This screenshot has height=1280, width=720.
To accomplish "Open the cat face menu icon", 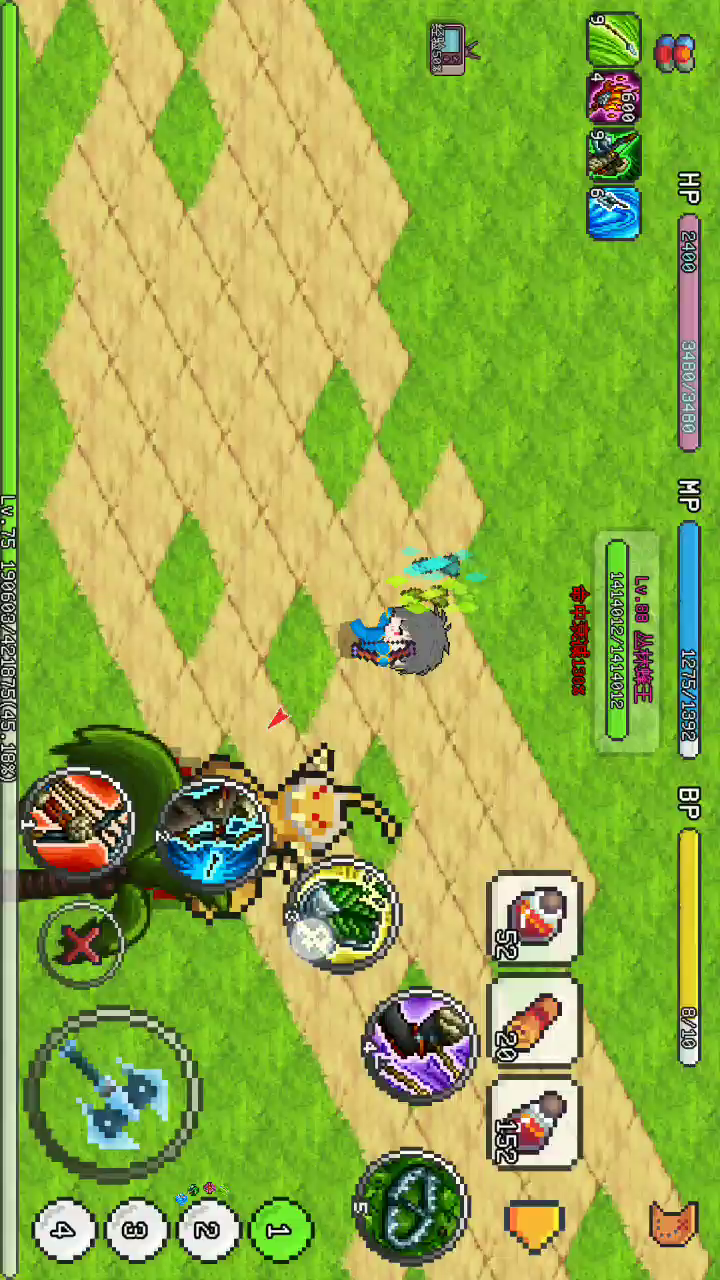I will click(x=673, y=1223).
